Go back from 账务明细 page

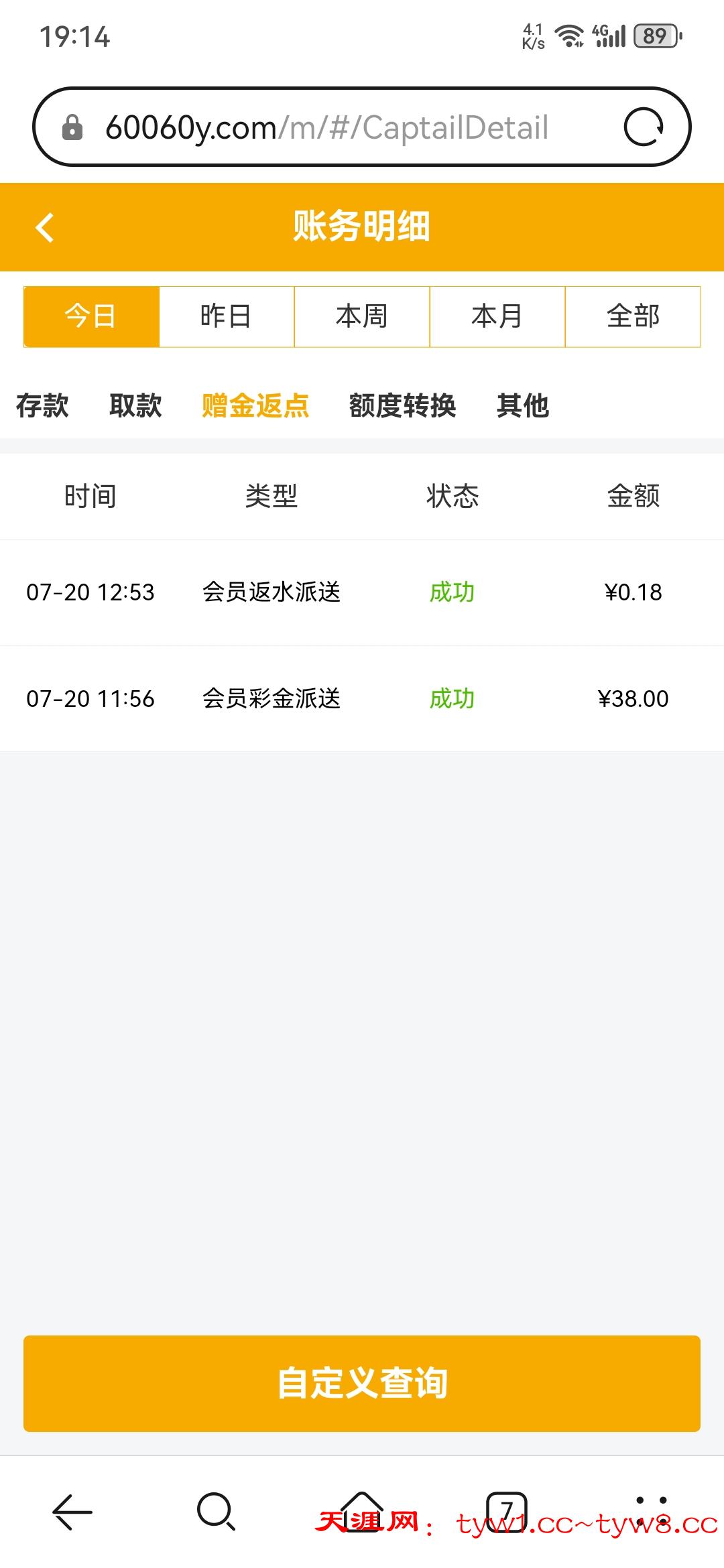tap(45, 227)
